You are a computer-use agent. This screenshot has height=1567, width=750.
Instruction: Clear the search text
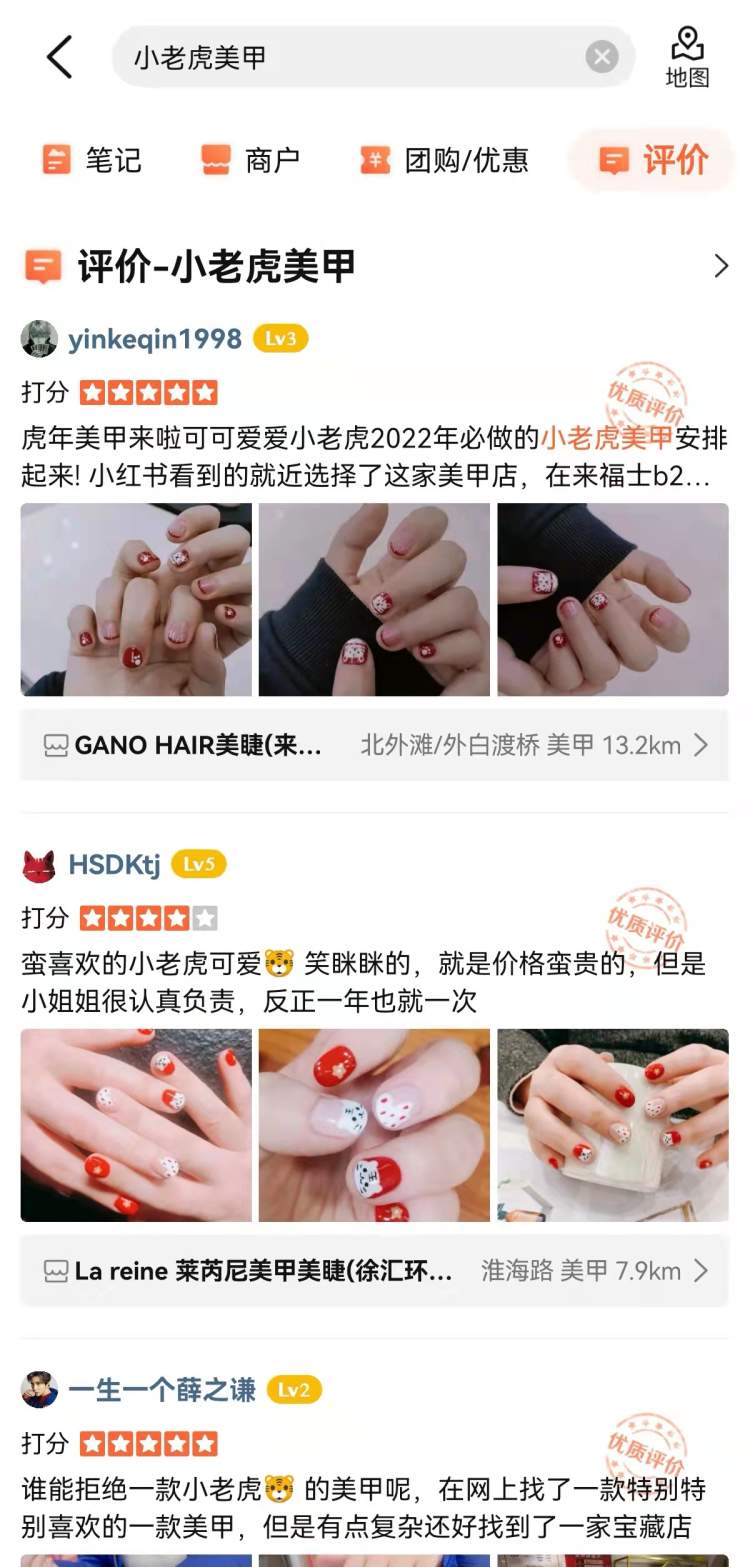coord(601,57)
